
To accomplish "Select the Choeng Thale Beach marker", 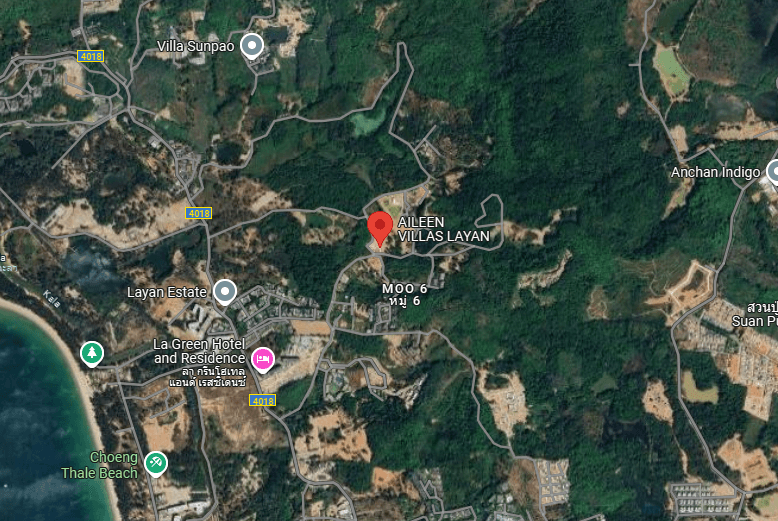I will 155,463.
